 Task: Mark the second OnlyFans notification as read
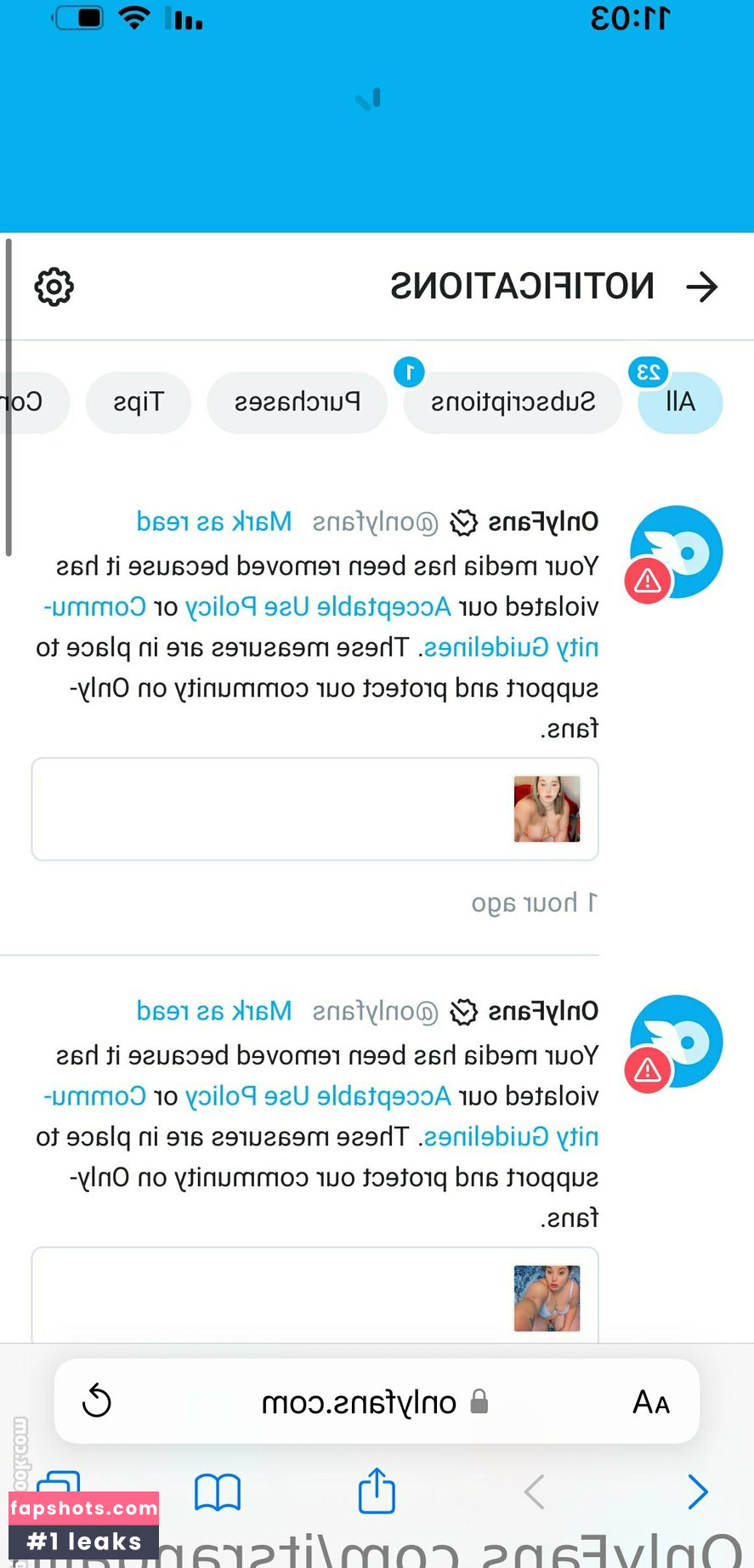pyautogui.click(x=214, y=1011)
